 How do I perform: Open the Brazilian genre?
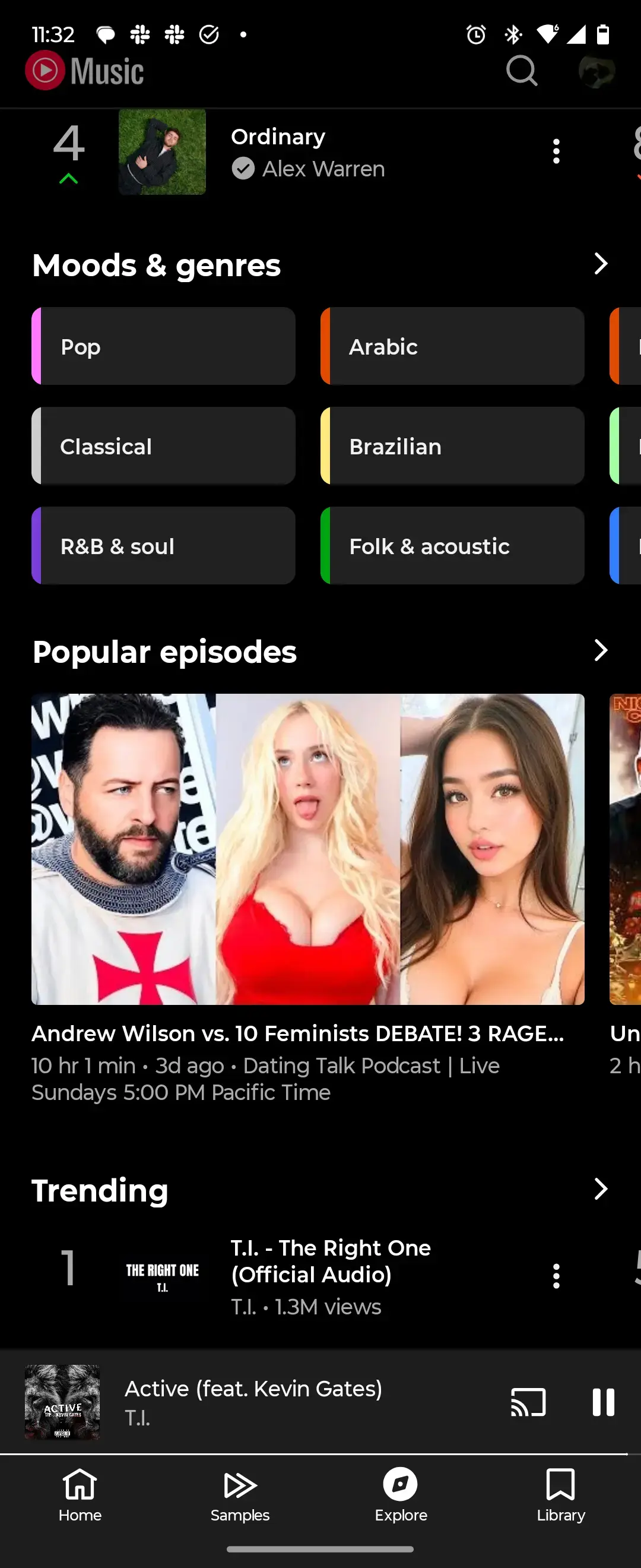tap(452, 446)
